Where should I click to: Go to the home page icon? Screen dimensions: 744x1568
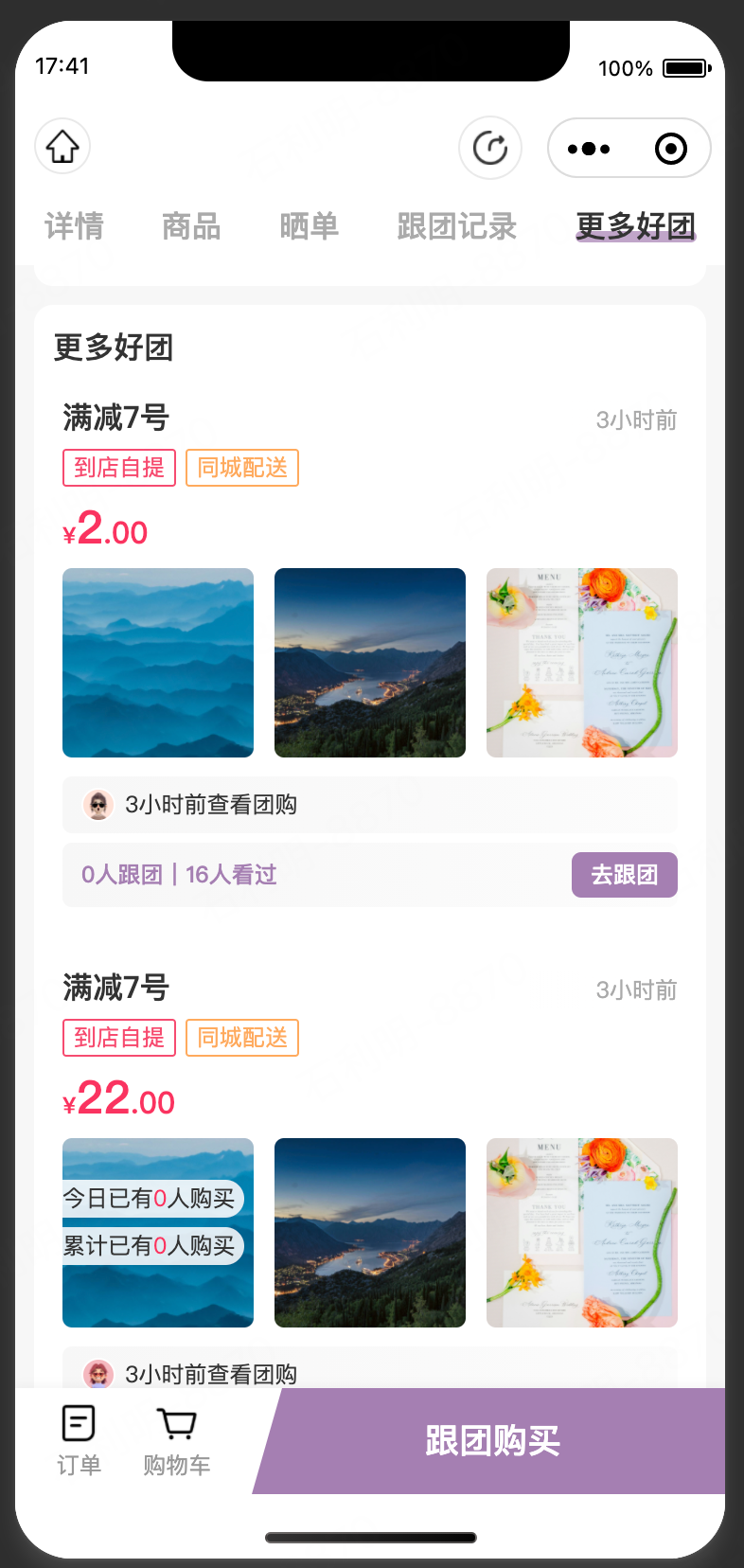pyautogui.click(x=62, y=147)
